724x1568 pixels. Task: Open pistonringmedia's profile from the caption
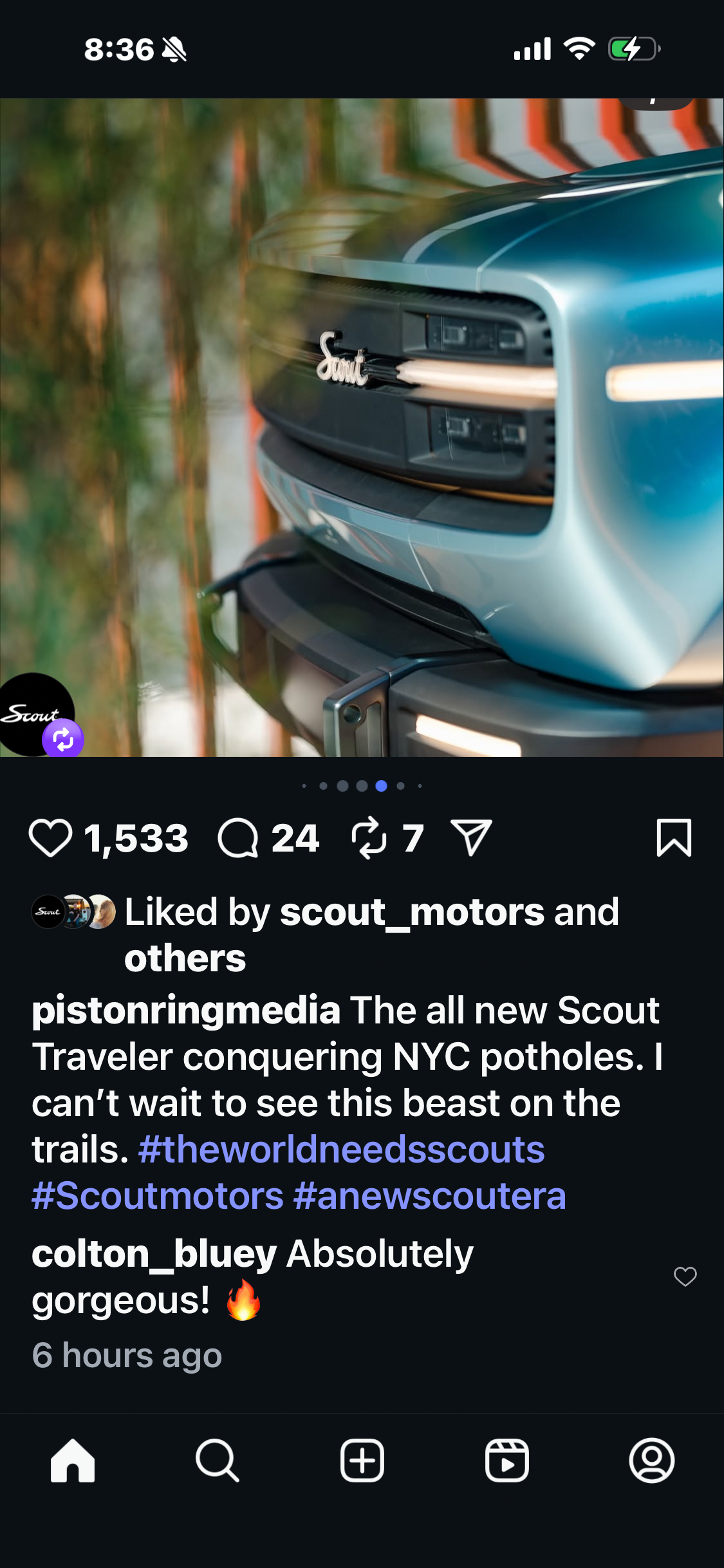185,1010
